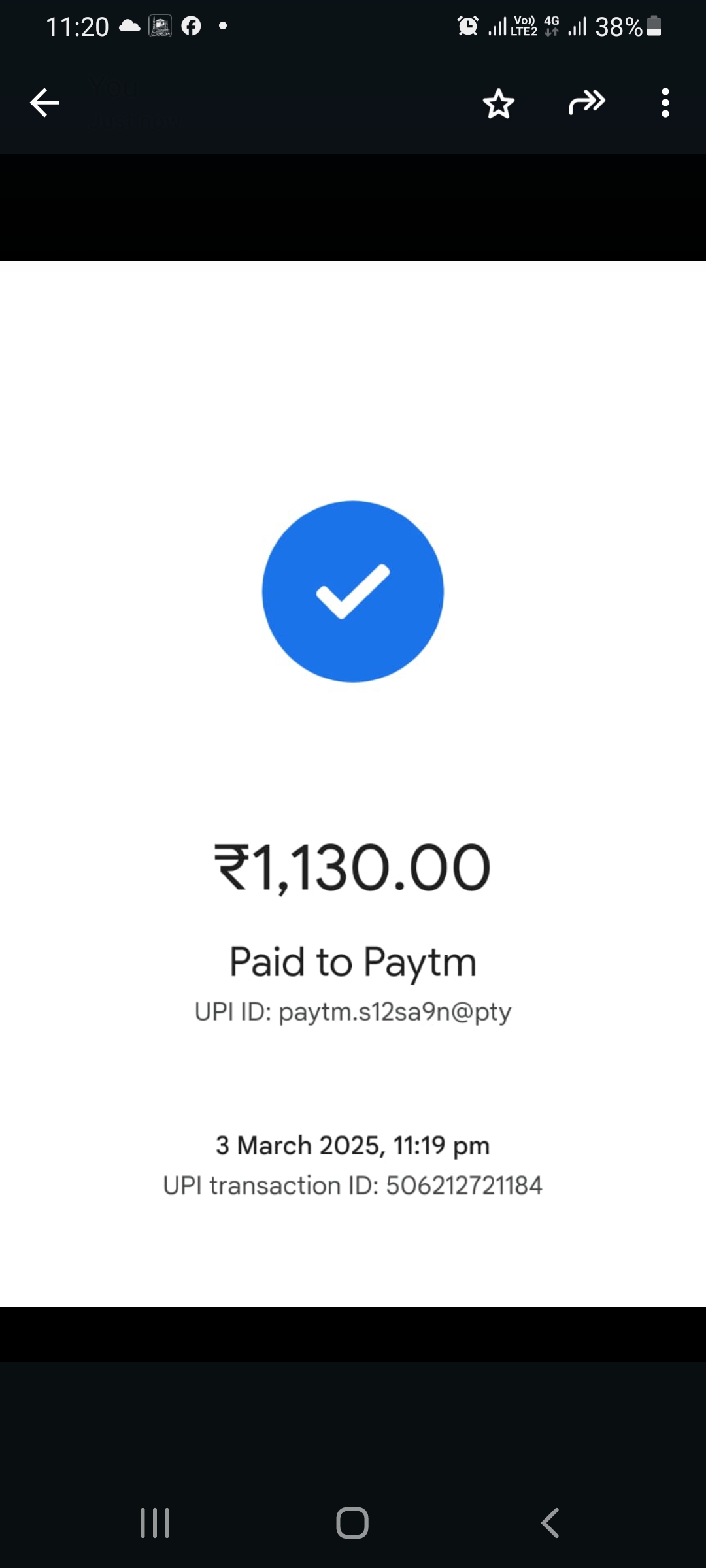Viewport: 706px width, 1568px height.
Task: Go back using the top-left arrow
Action: click(44, 103)
